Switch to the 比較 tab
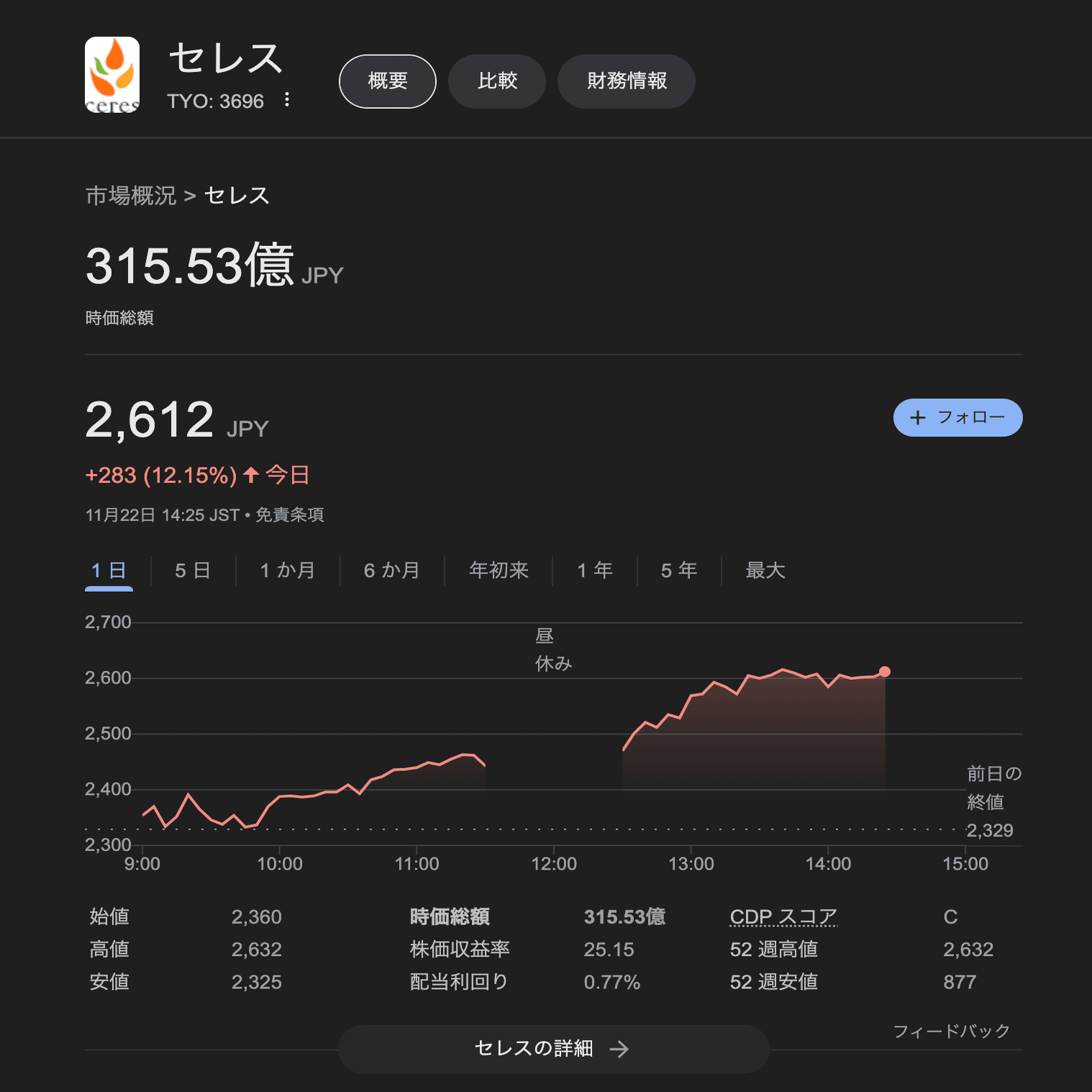 pyautogui.click(x=497, y=81)
